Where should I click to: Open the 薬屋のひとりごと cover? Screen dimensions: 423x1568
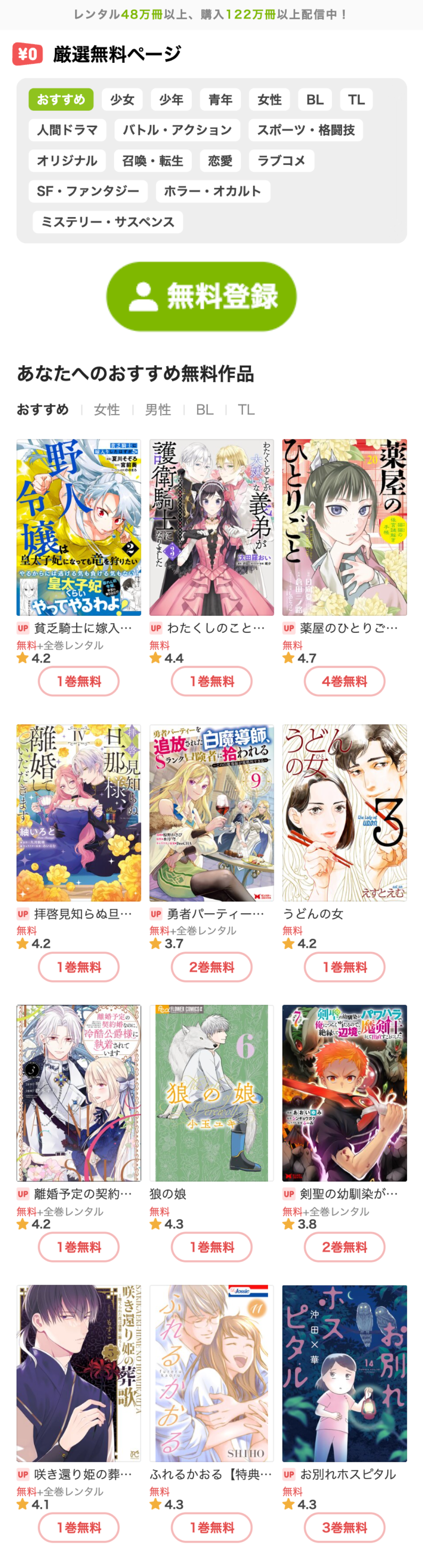344,527
